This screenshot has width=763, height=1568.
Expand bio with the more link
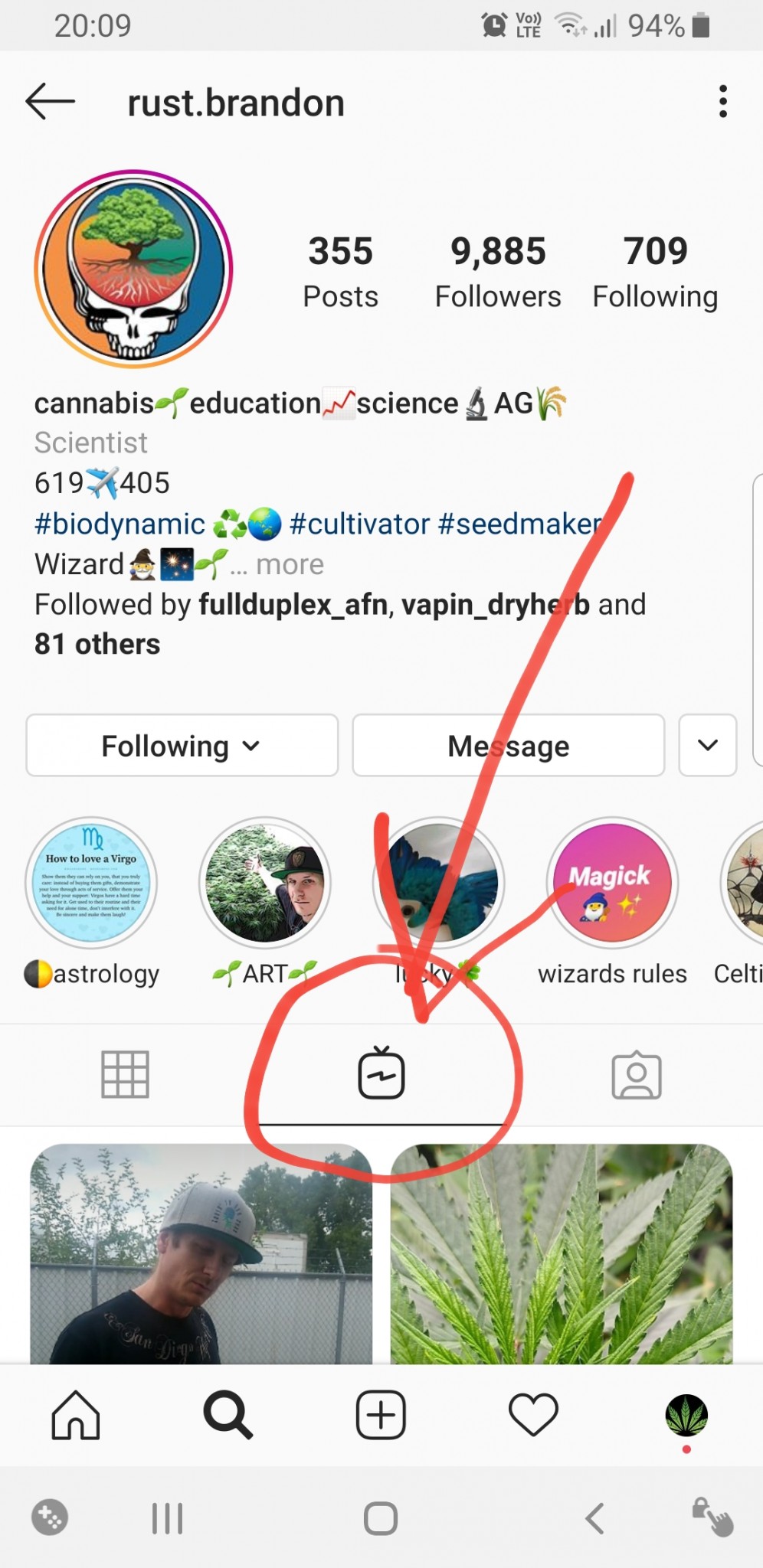click(289, 565)
